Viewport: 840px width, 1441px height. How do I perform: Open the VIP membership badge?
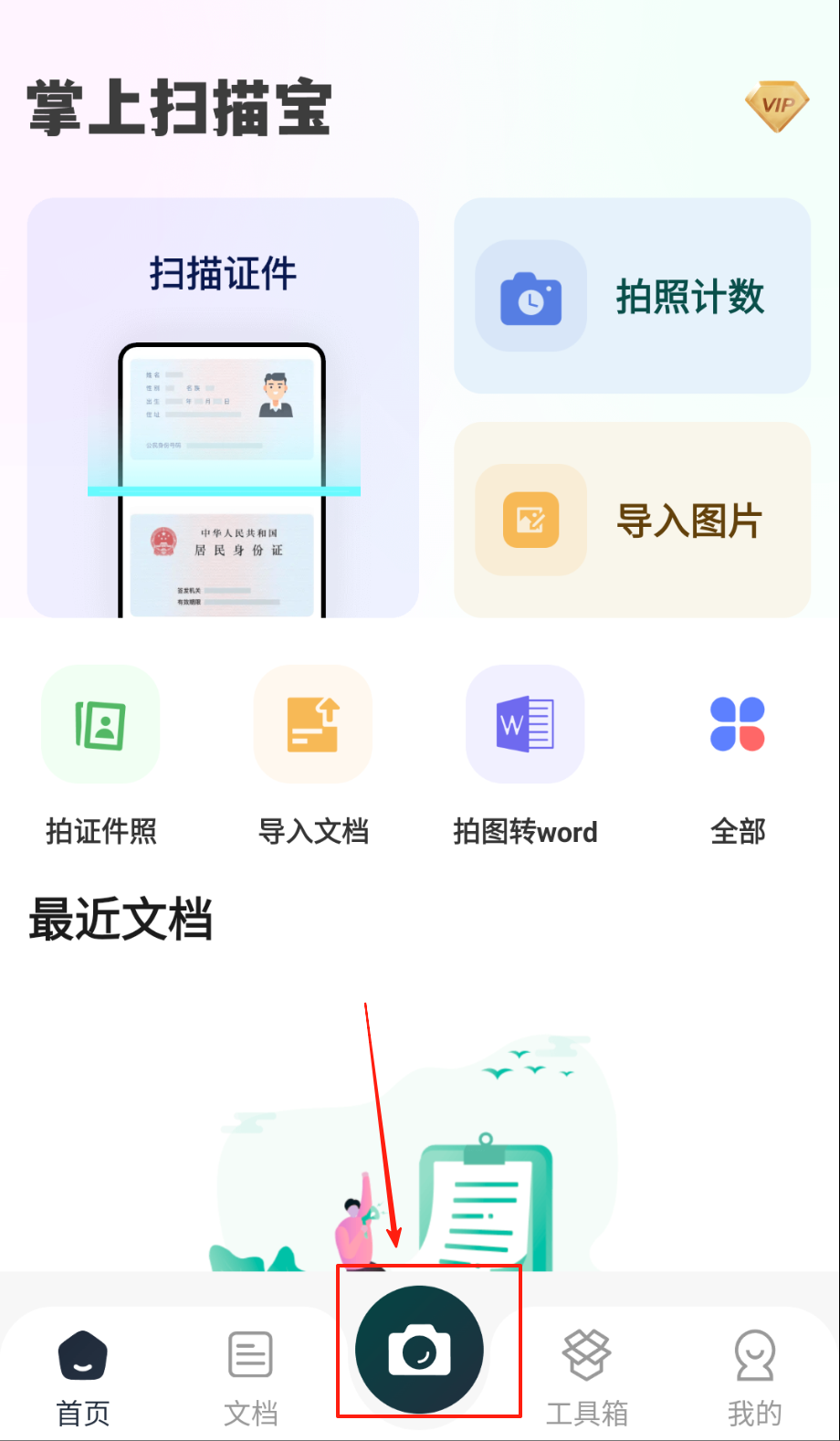pyautogui.click(x=777, y=105)
